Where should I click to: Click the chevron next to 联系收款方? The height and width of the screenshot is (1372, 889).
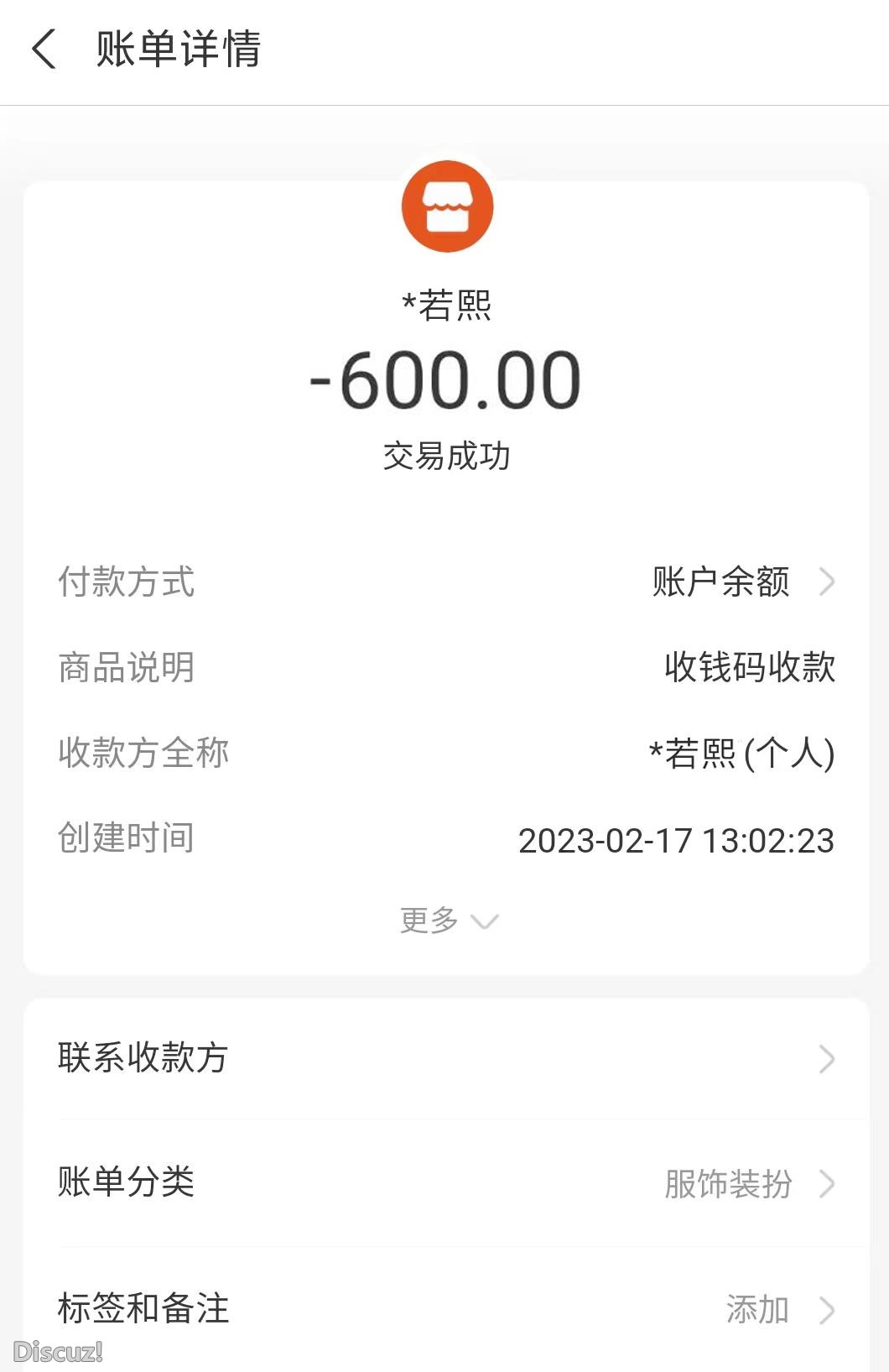(x=826, y=1059)
